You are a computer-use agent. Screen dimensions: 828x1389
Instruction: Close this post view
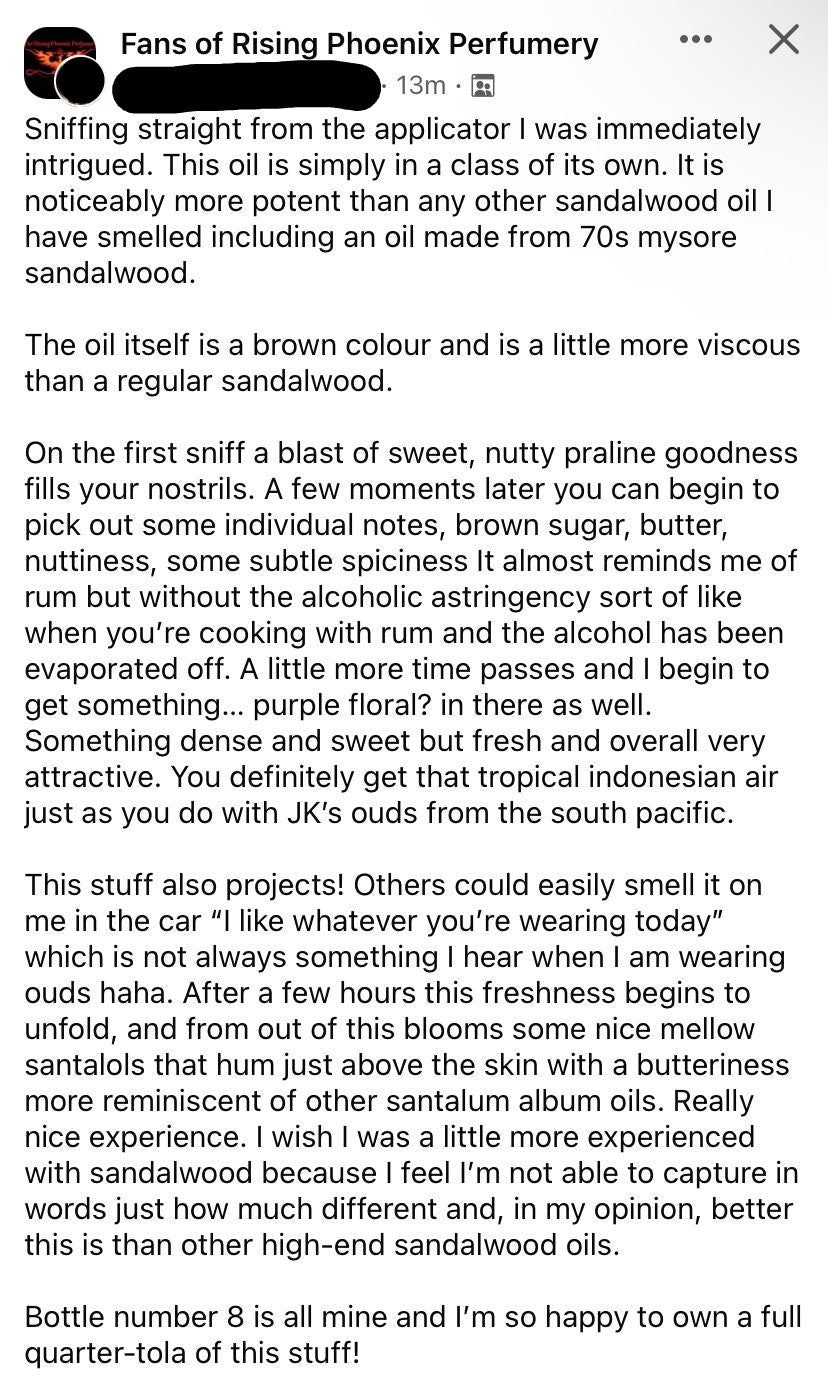pos(783,40)
